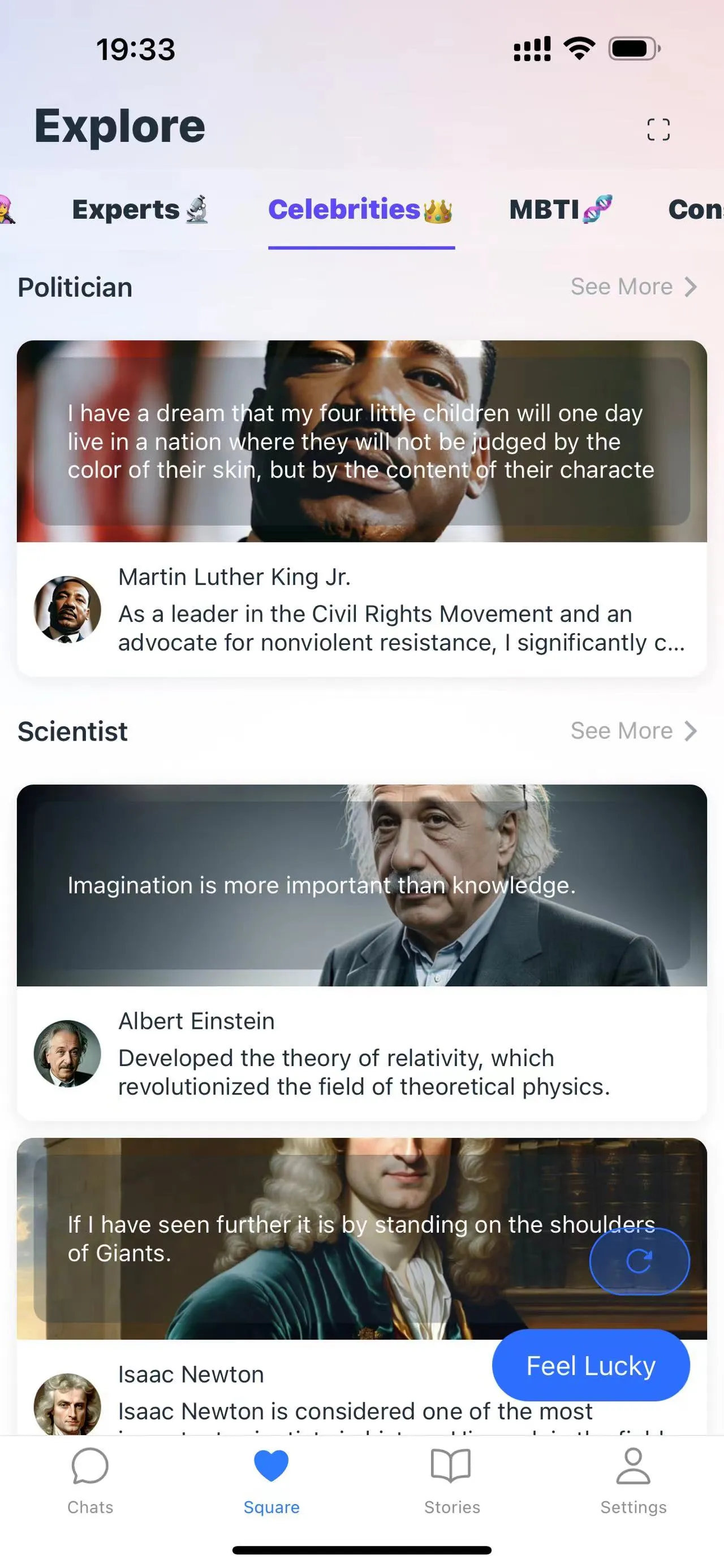Switch to the MBTI tab

[560, 210]
